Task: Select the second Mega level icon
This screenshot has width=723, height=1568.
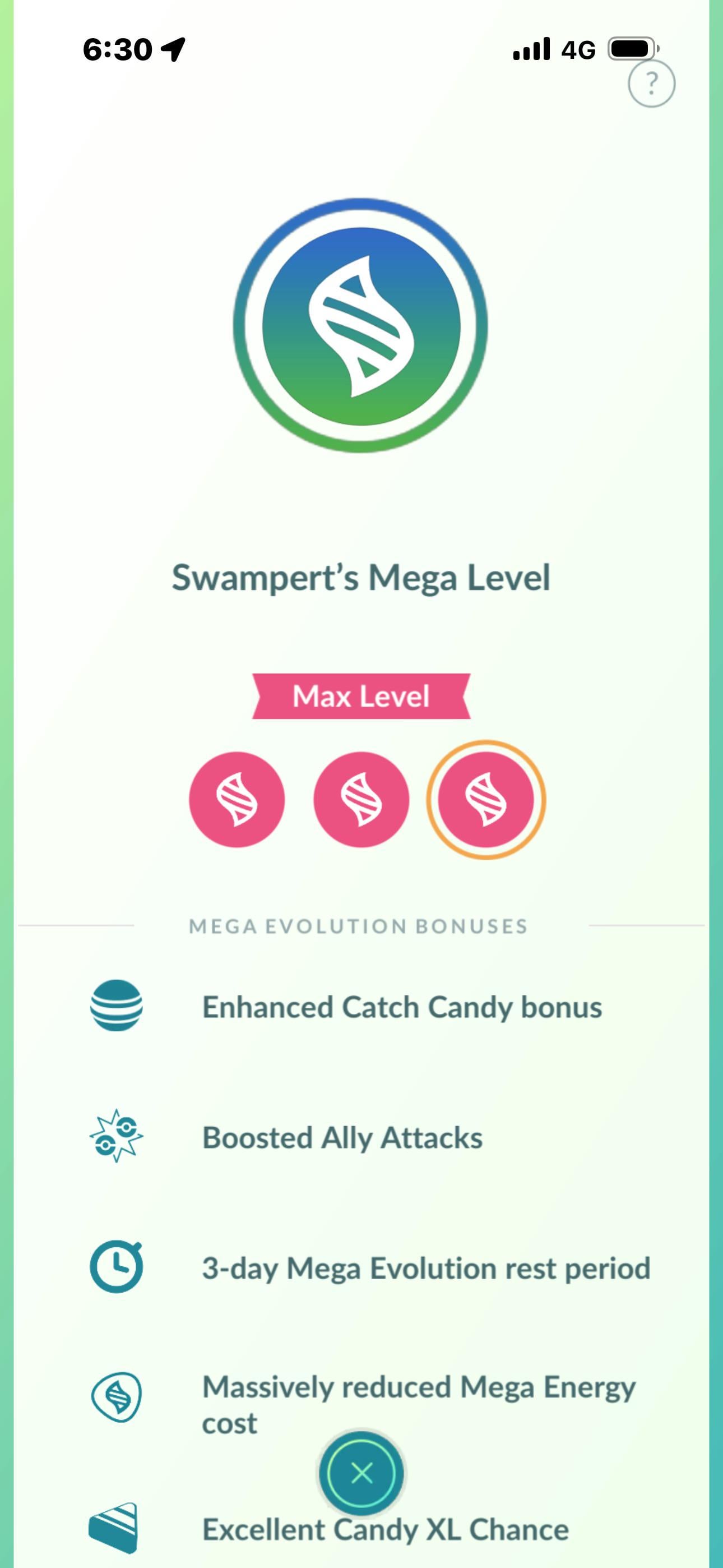Action: coord(361,799)
